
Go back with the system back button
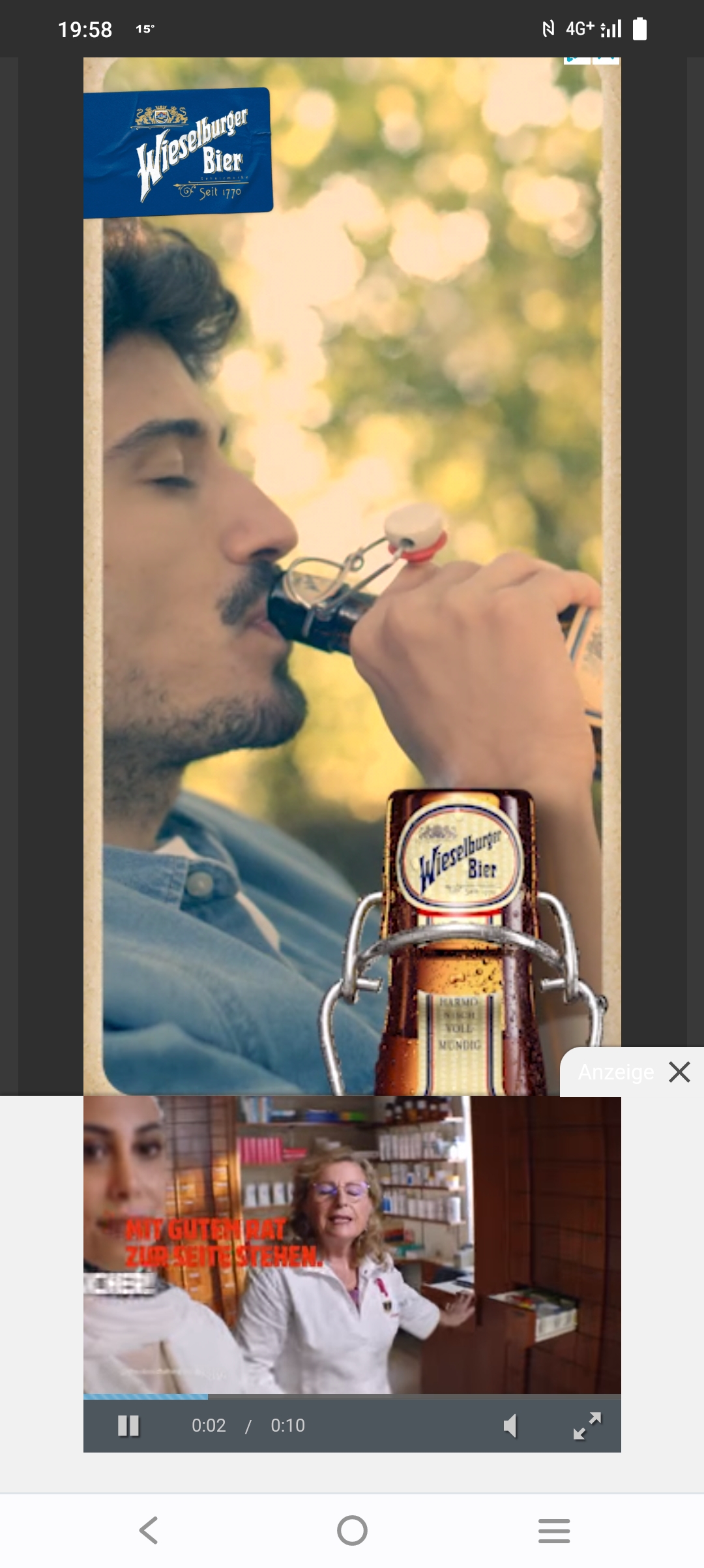[x=149, y=1530]
